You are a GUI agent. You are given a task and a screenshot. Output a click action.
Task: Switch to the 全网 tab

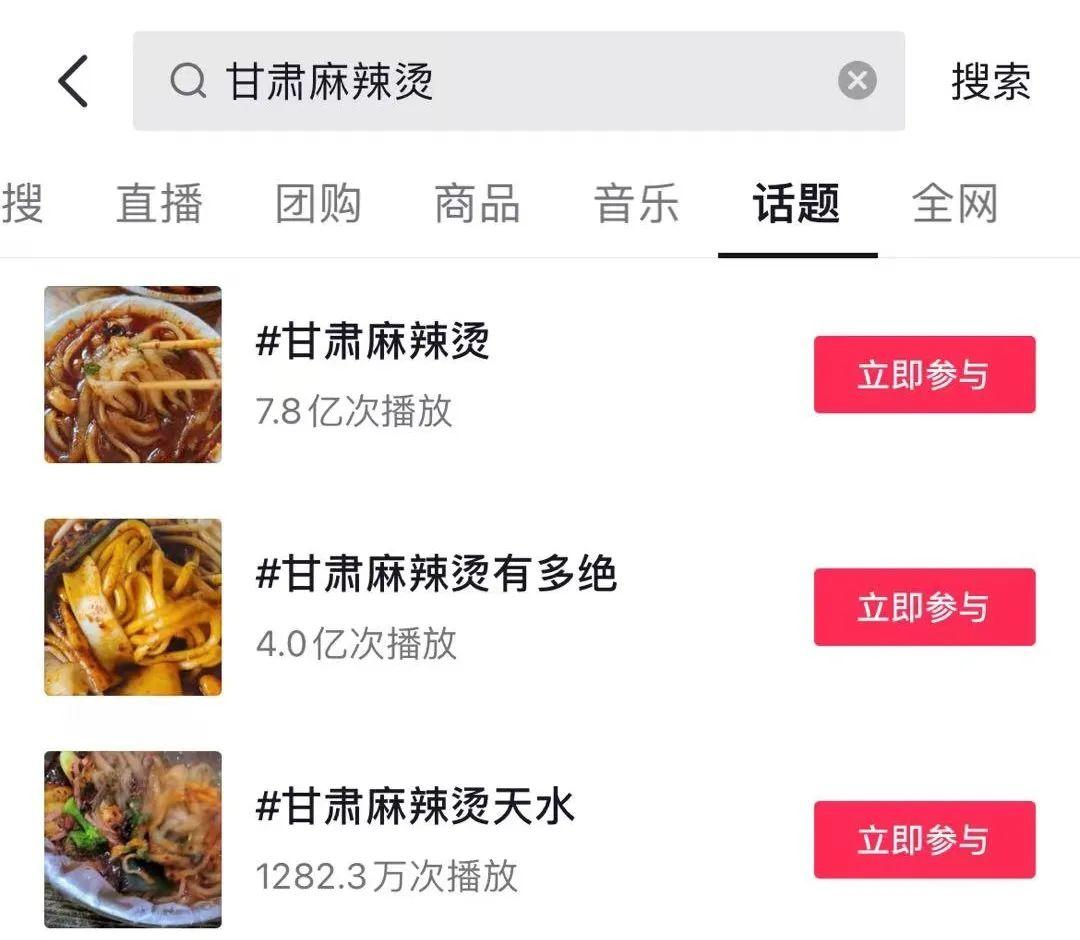coord(955,204)
